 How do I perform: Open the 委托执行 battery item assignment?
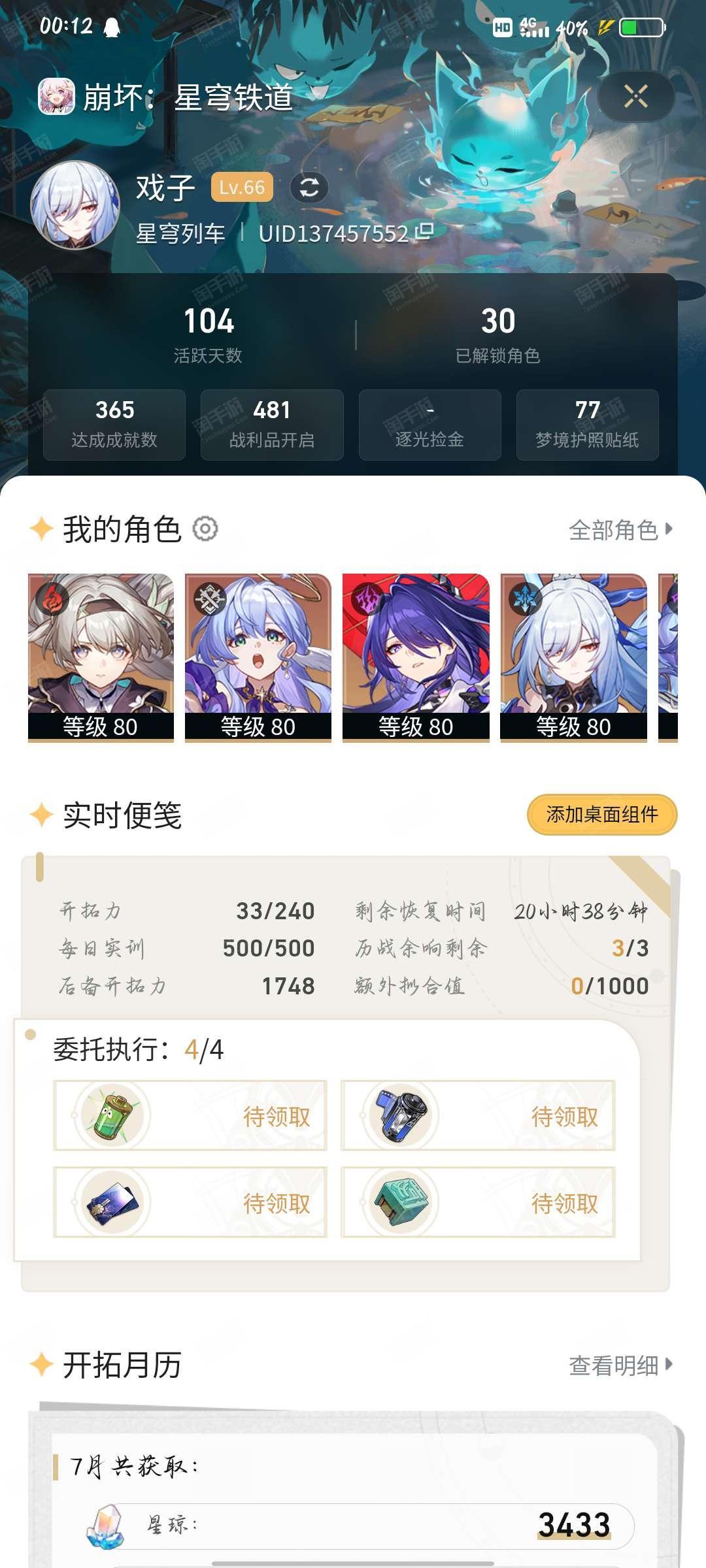(190, 1115)
